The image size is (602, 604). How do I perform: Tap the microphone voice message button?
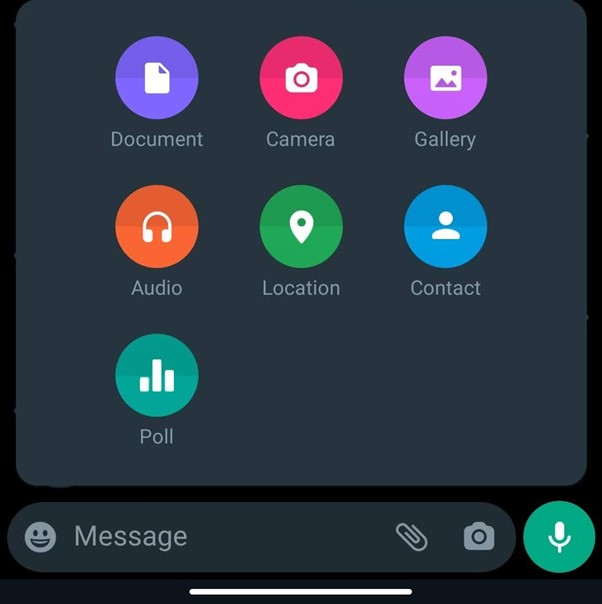(559, 537)
